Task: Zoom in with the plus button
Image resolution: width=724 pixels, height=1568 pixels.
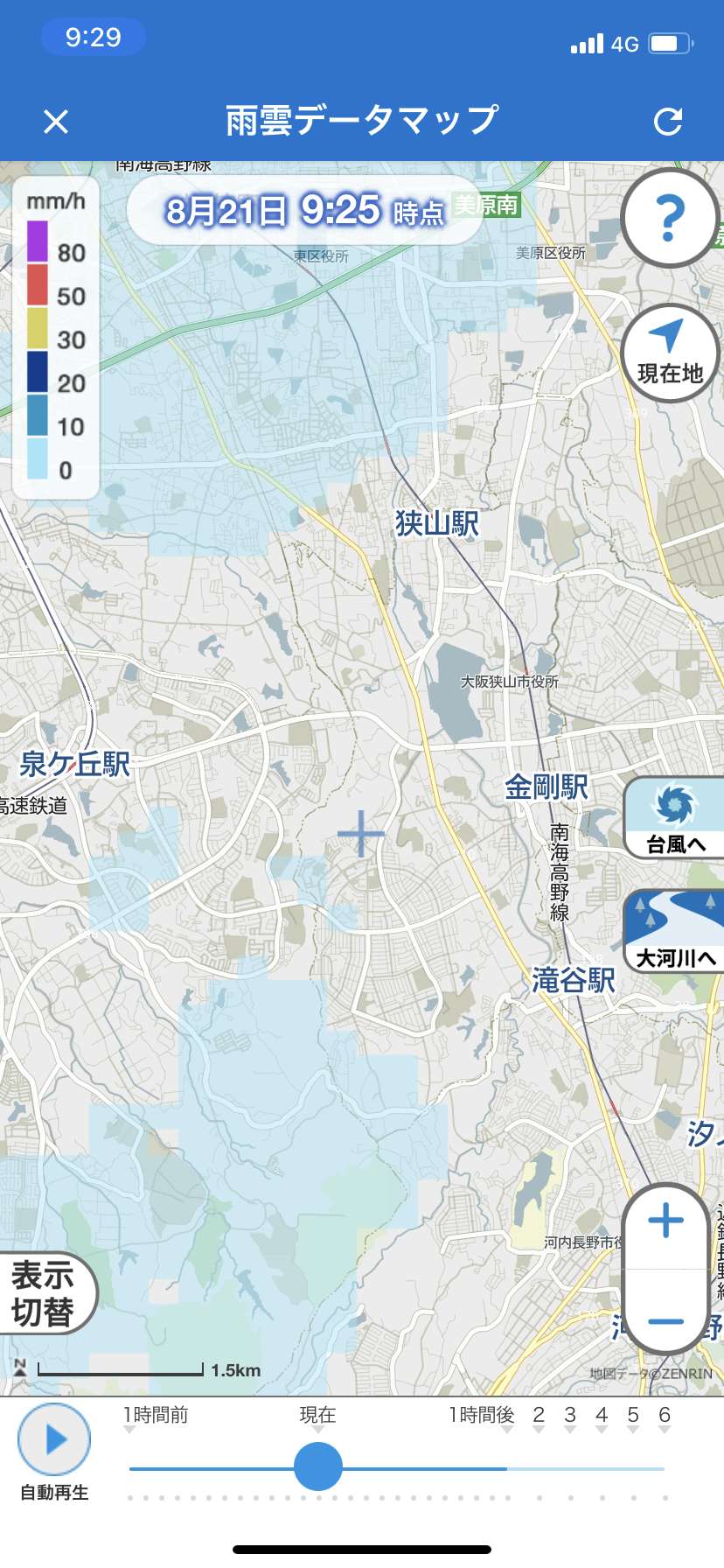Action: [x=666, y=1221]
